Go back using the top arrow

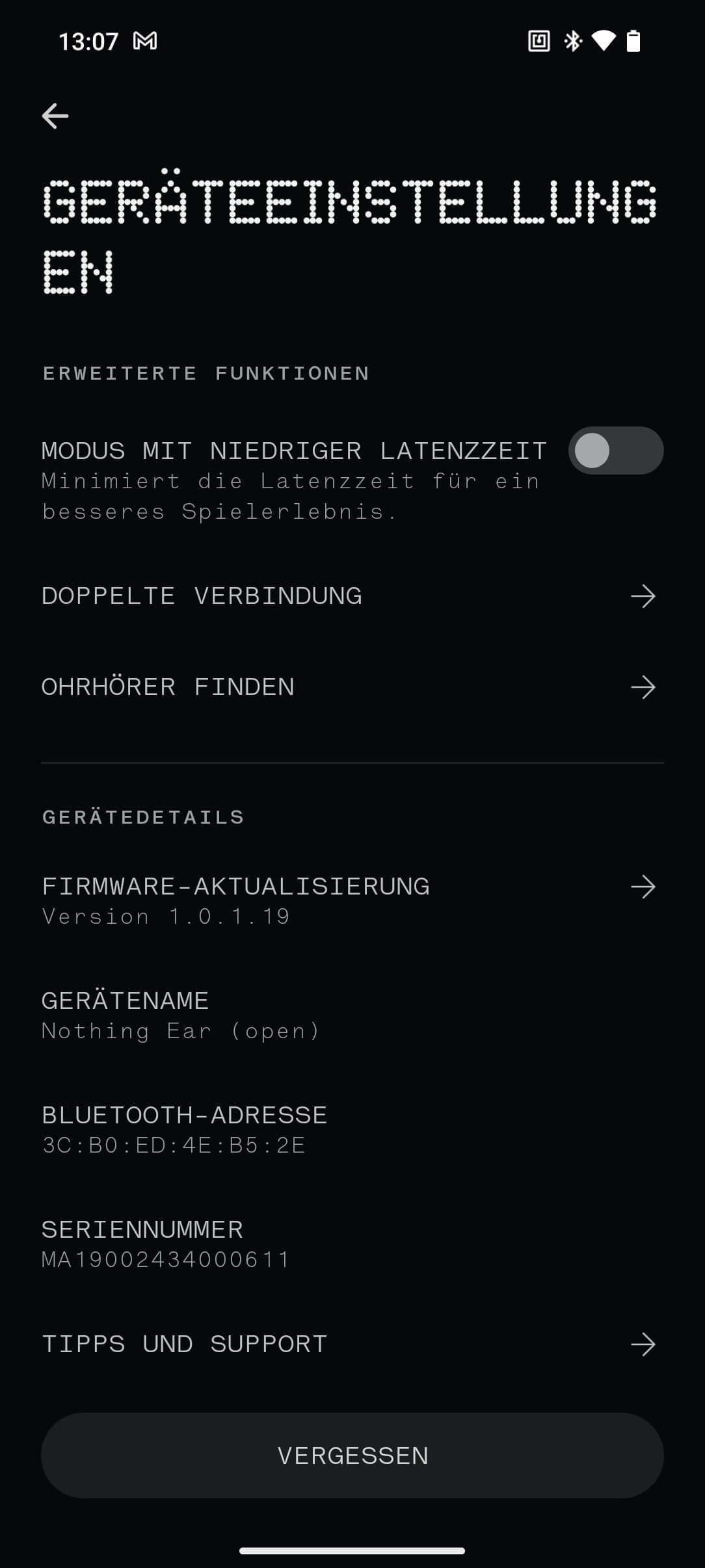click(55, 116)
